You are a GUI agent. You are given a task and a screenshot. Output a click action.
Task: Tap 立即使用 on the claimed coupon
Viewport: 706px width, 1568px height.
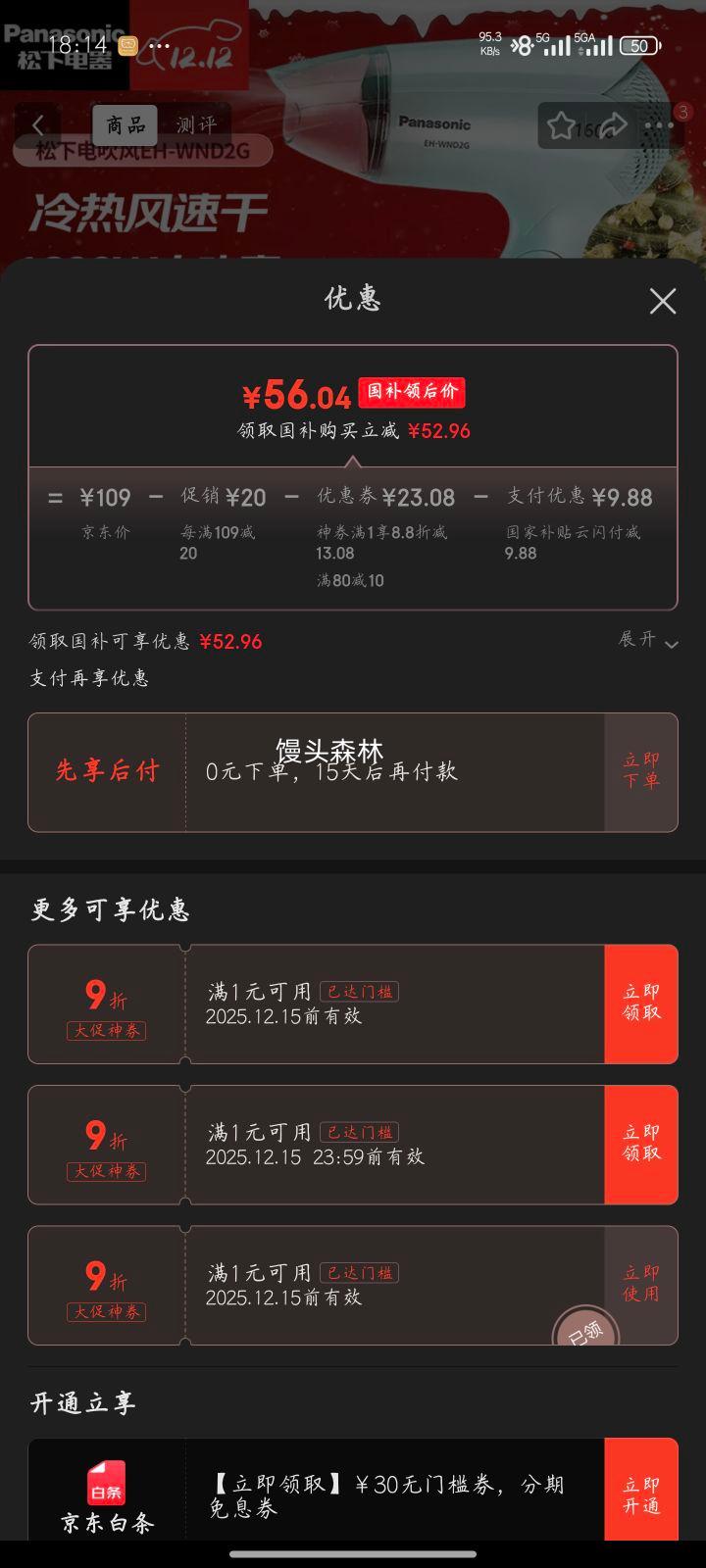[x=639, y=1284]
